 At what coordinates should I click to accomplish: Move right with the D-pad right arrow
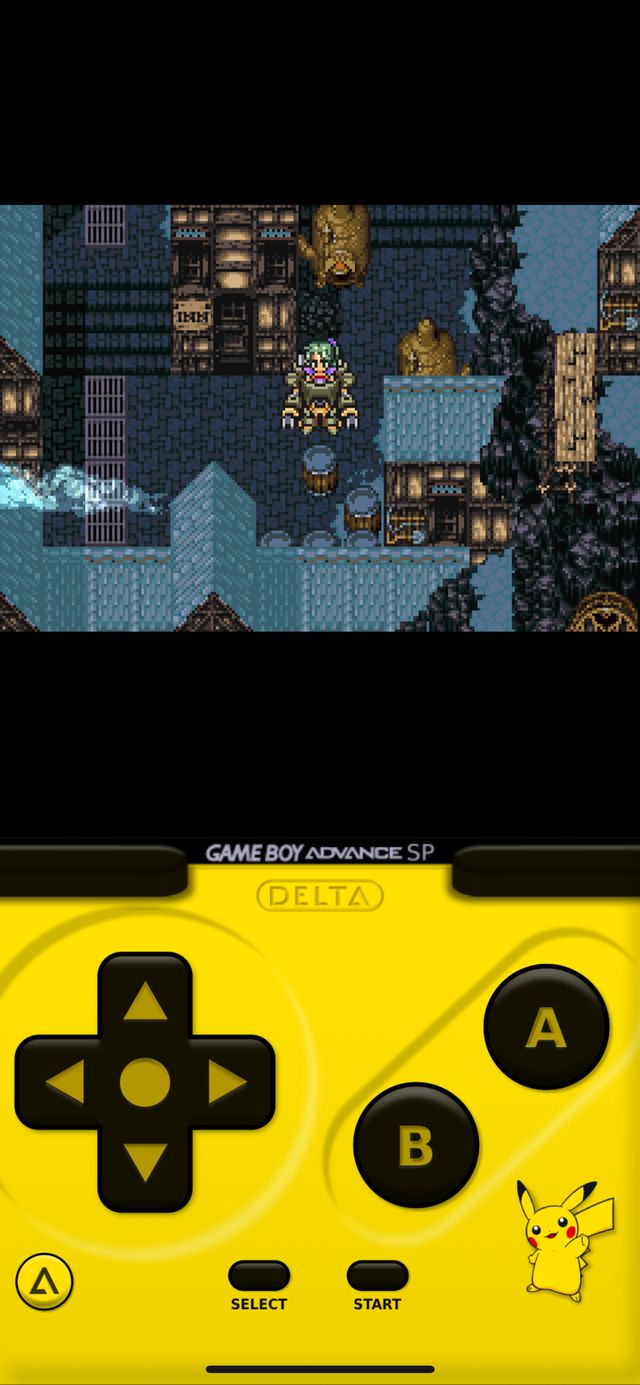coord(227,1082)
